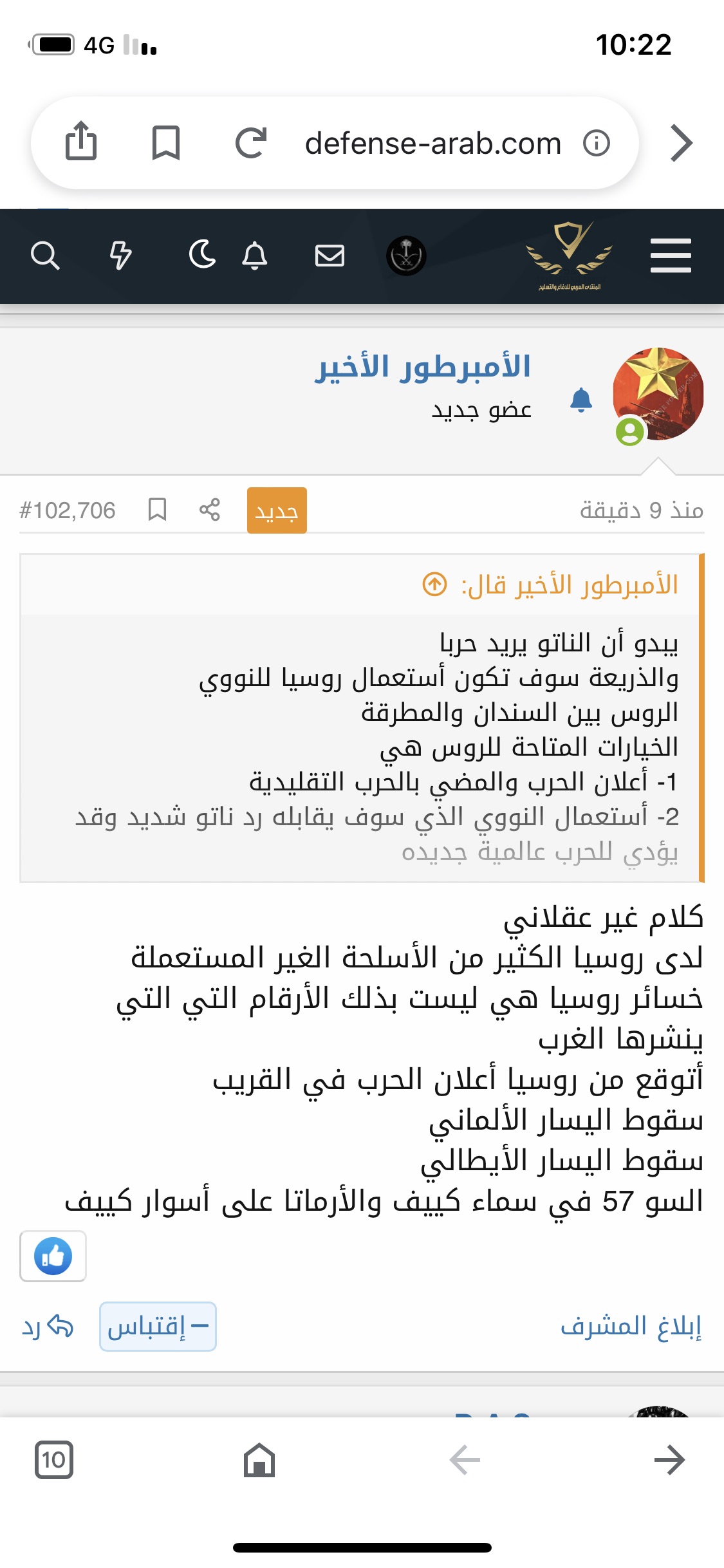Report the post via إبلاغ المشرف
This screenshot has width=724, height=1568.
[x=631, y=1327]
